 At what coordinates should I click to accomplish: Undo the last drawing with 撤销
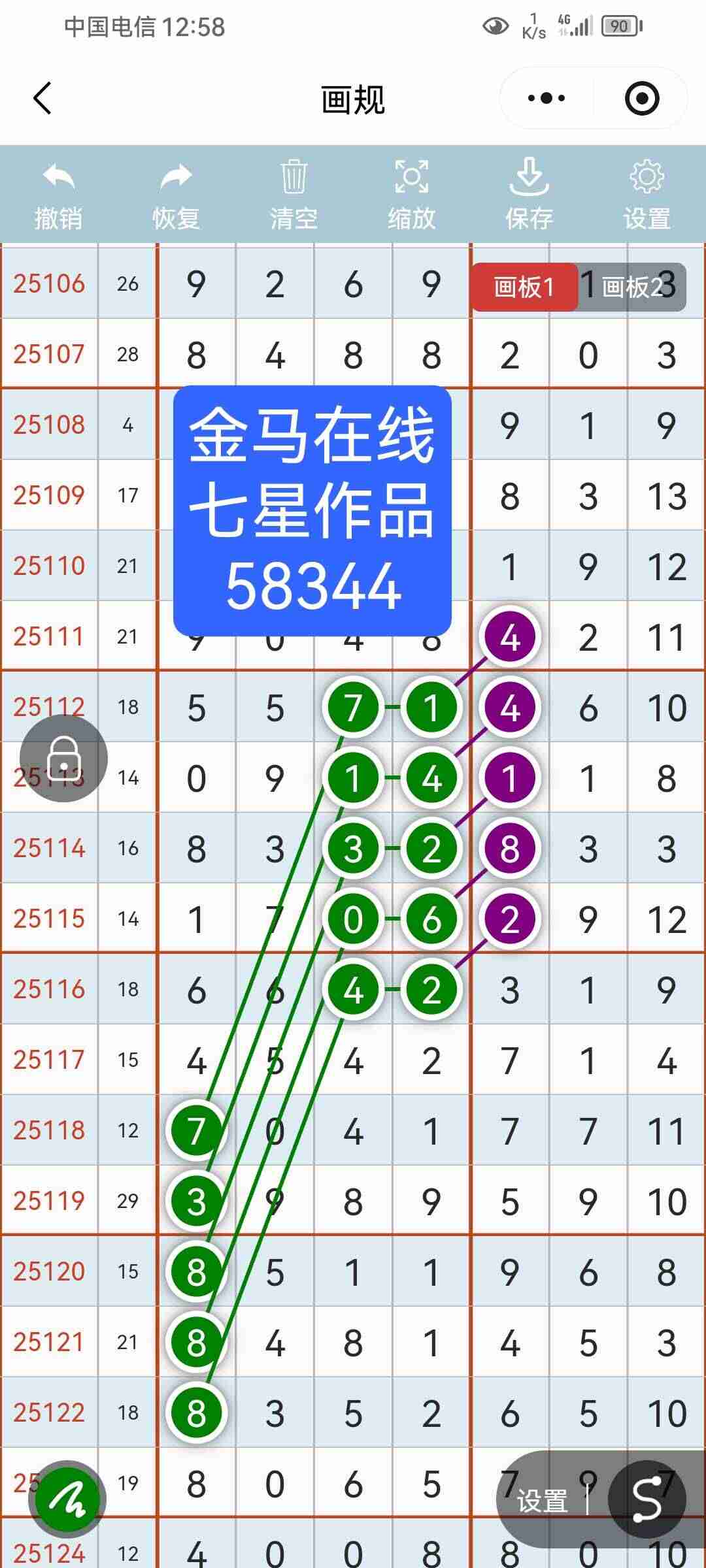click(x=58, y=193)
